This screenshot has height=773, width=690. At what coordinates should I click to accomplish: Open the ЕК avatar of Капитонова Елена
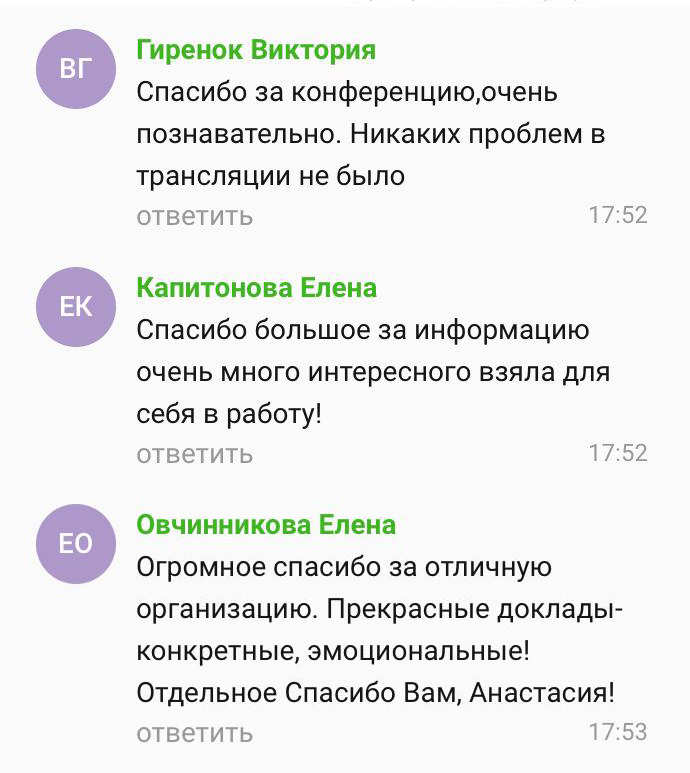pos(76,307)
